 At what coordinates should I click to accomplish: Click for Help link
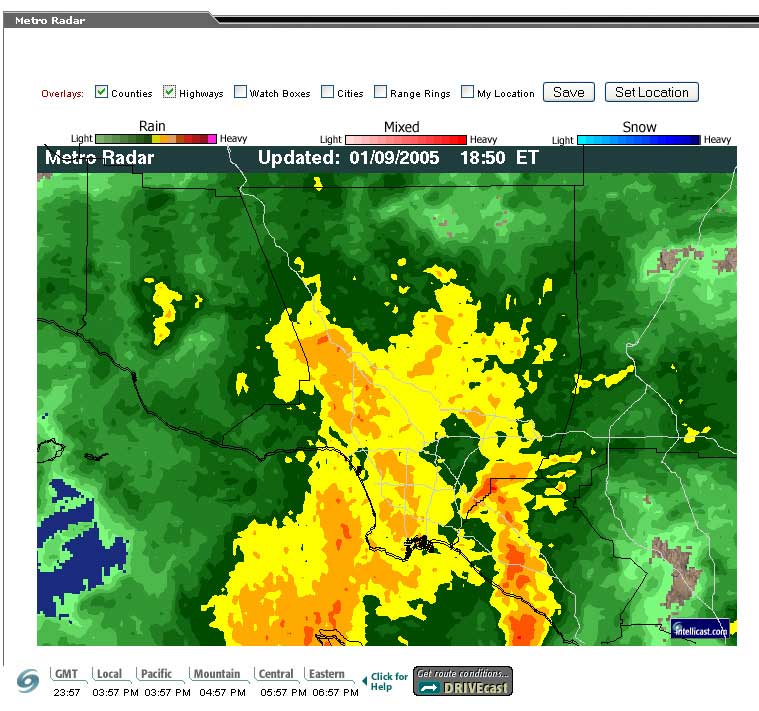coord(388,681)
